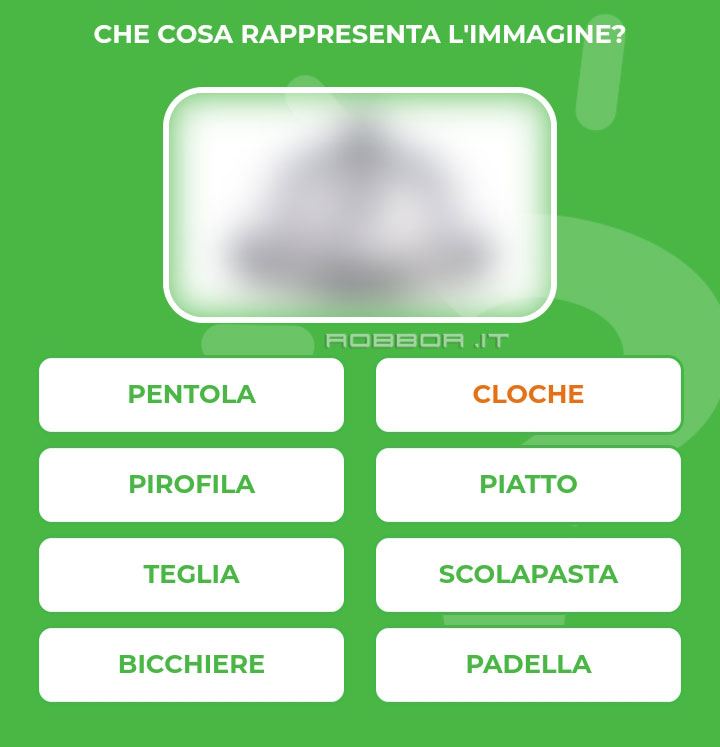Select SCOLAPASTA as the answer
The height and width of the screenshot is (747, 720).
tap(528, 575)
